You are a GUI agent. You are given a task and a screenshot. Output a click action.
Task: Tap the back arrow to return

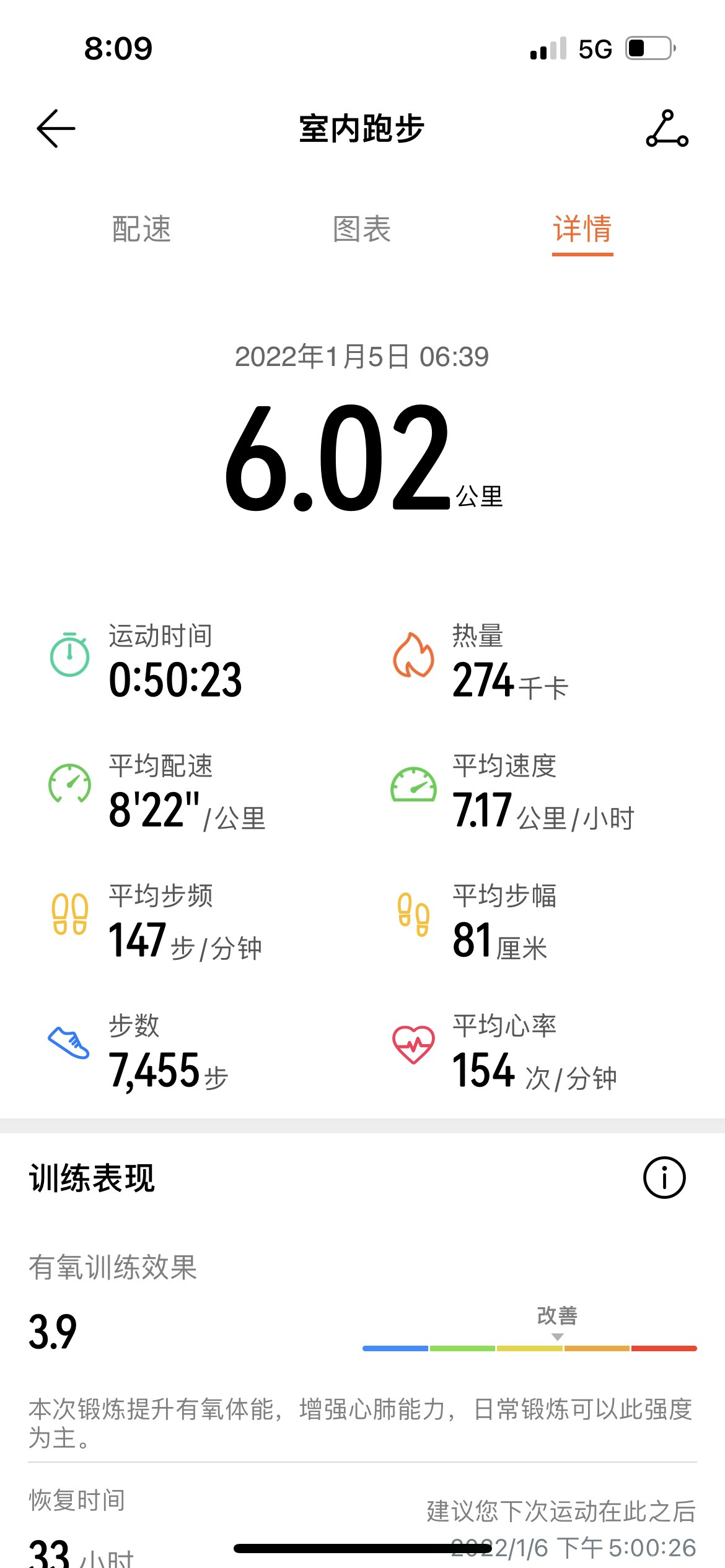[x=55, y=128]
